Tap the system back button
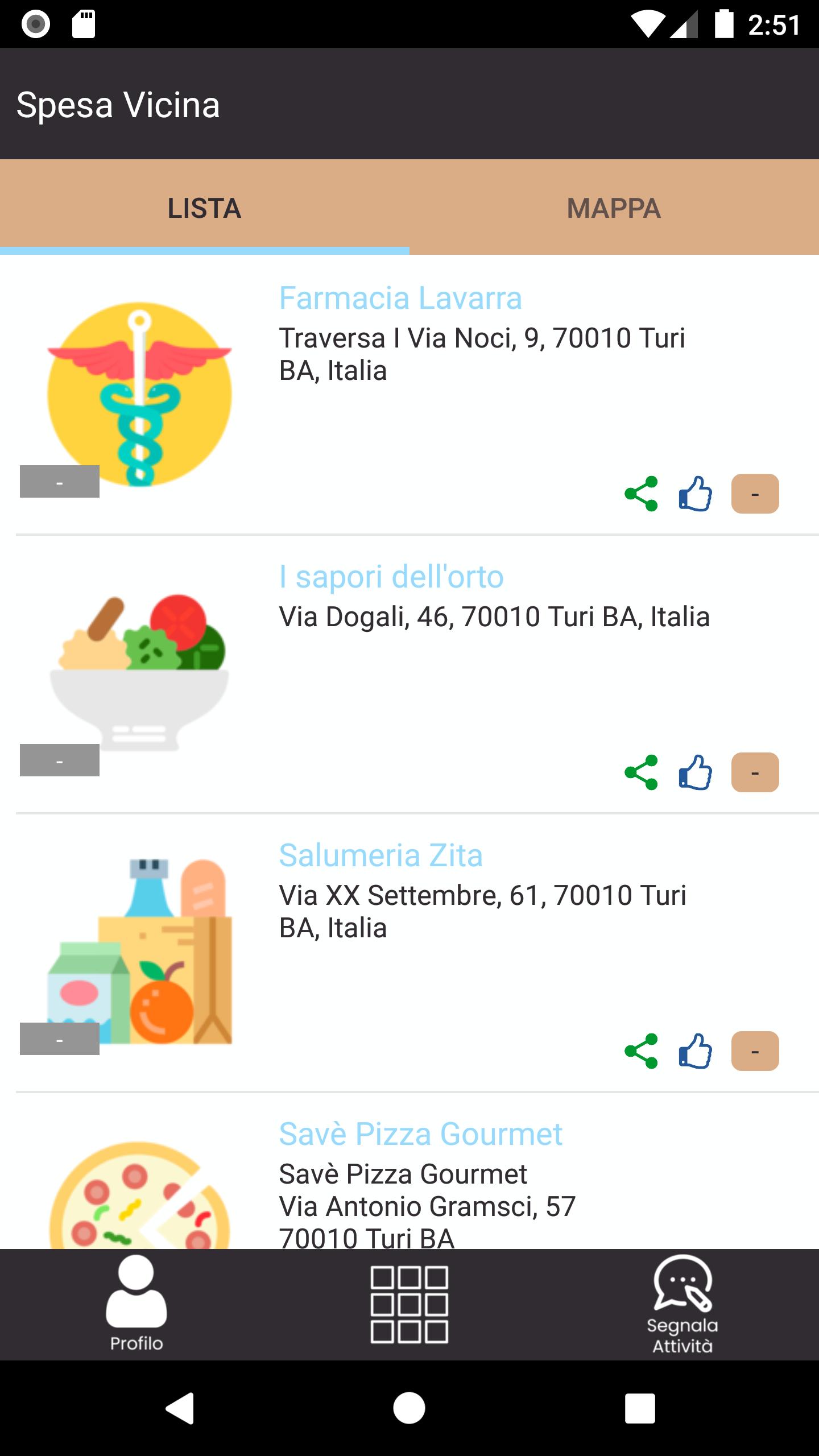 coord(180,1408)
